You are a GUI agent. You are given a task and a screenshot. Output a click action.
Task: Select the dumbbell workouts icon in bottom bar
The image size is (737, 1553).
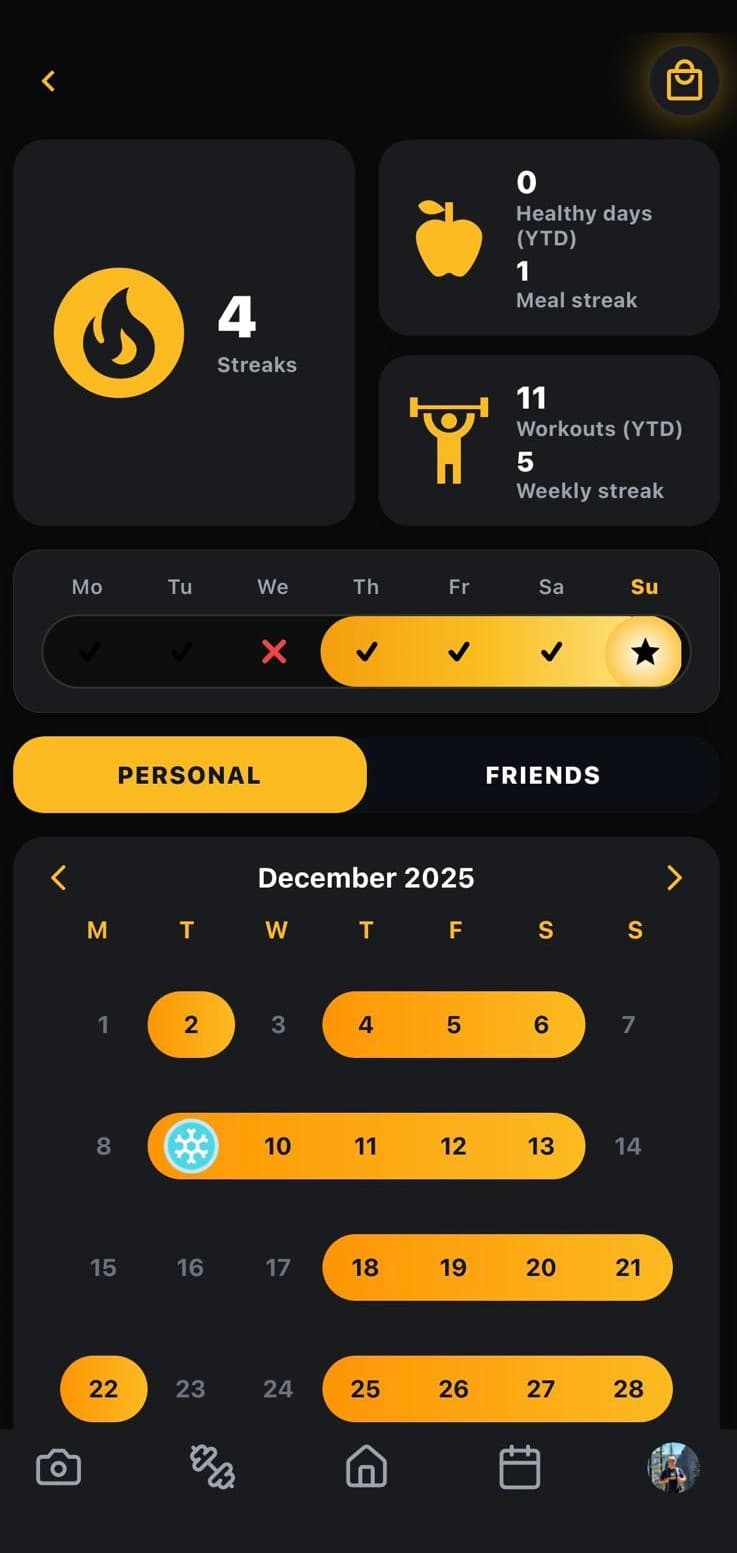(x=213, y=1466)
